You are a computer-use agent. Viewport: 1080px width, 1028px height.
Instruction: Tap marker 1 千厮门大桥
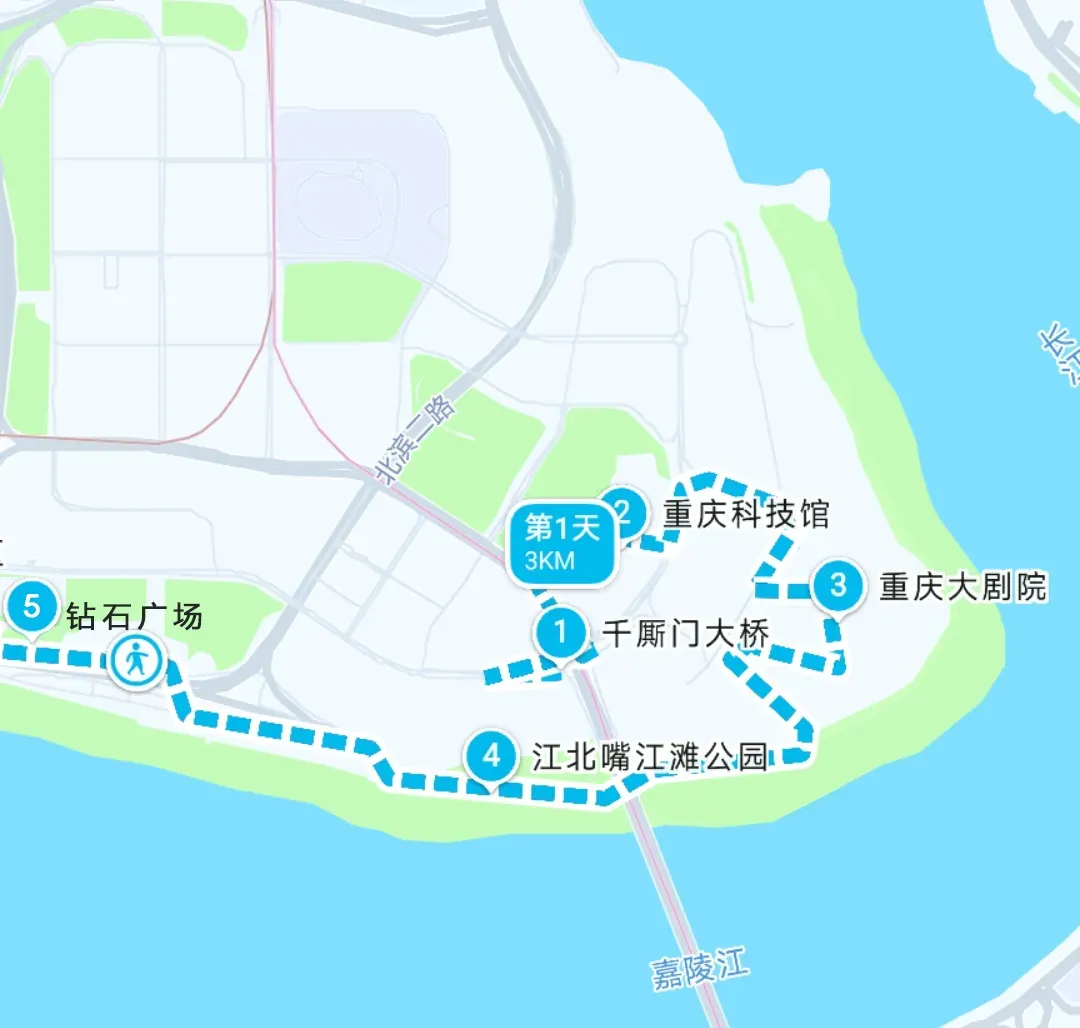(561, 633)
